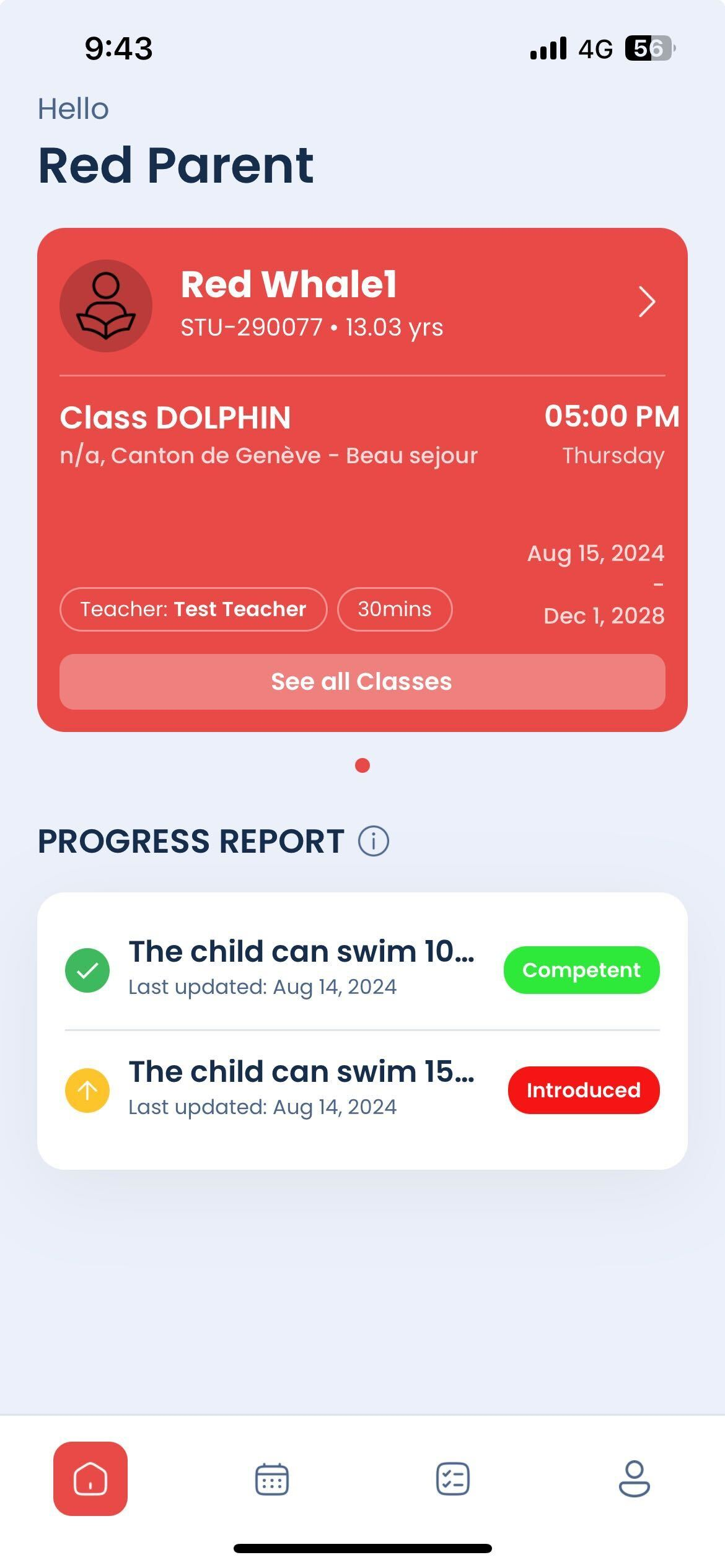This screenshot has height=1568, width=725.
Task: Switch to the calendar tab
Action: pyautogui.click(x=272, y=1479)
